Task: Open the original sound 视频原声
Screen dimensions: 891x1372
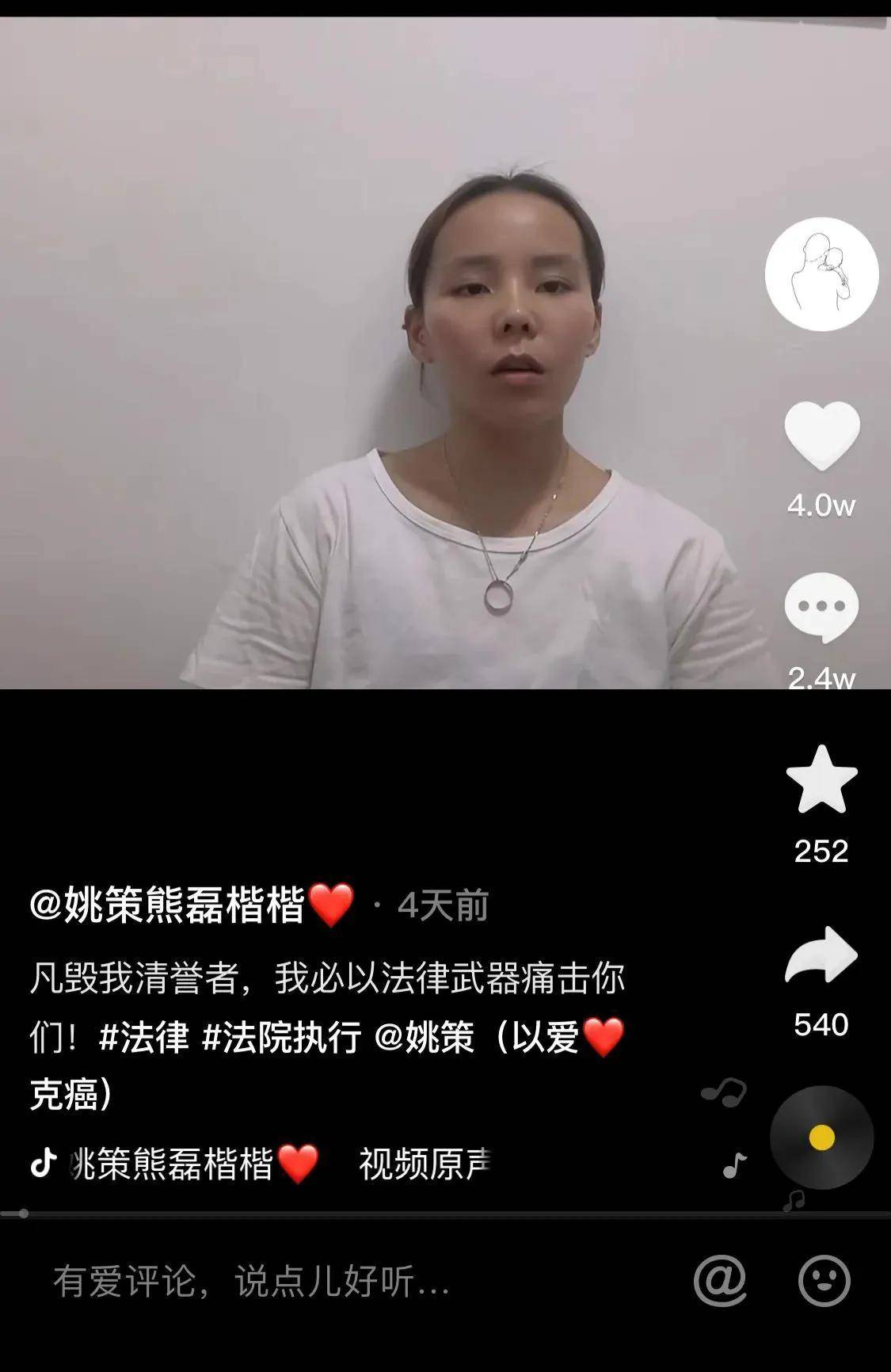Action: (x=425, y=1164)
